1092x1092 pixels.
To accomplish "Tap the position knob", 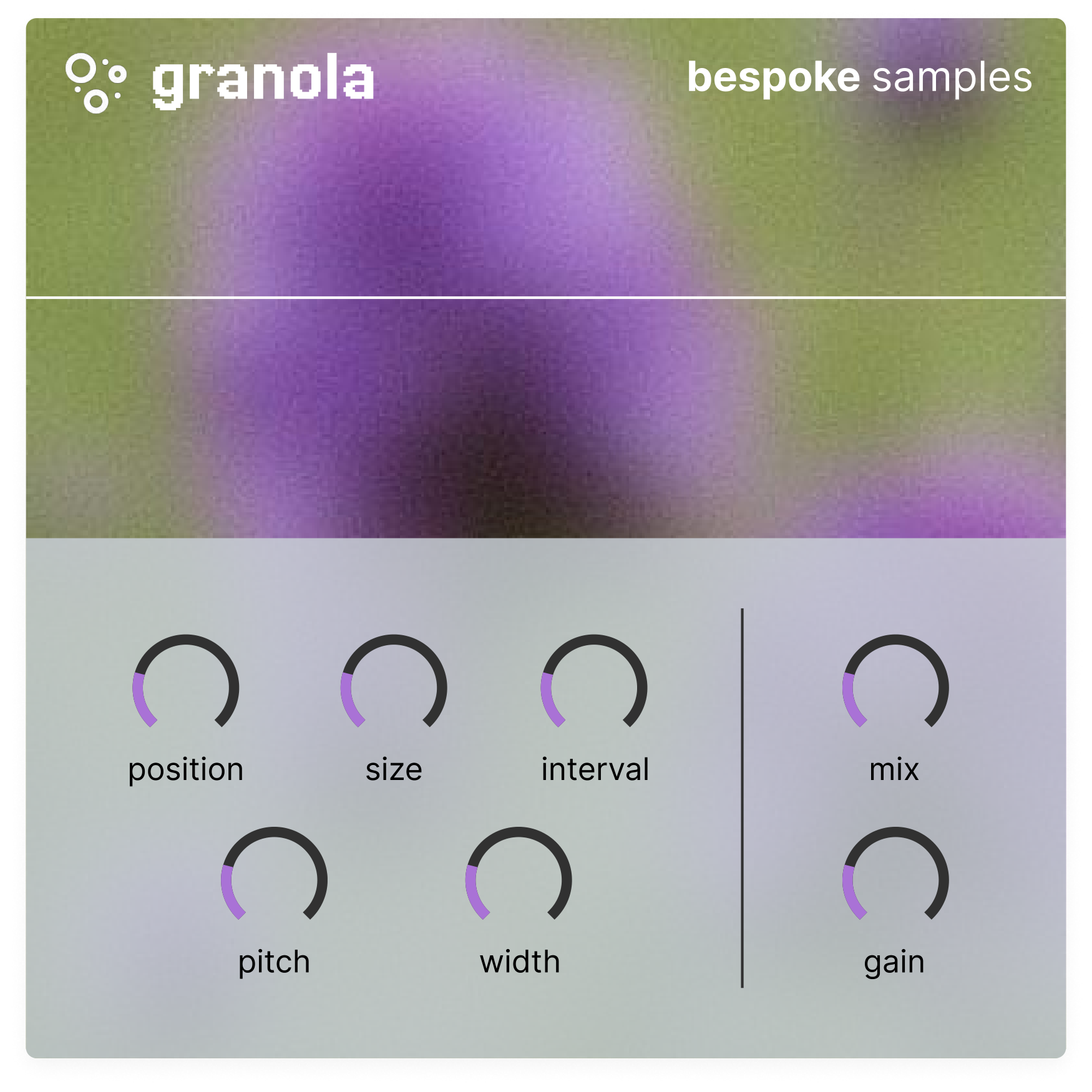I will coord(185,686).
